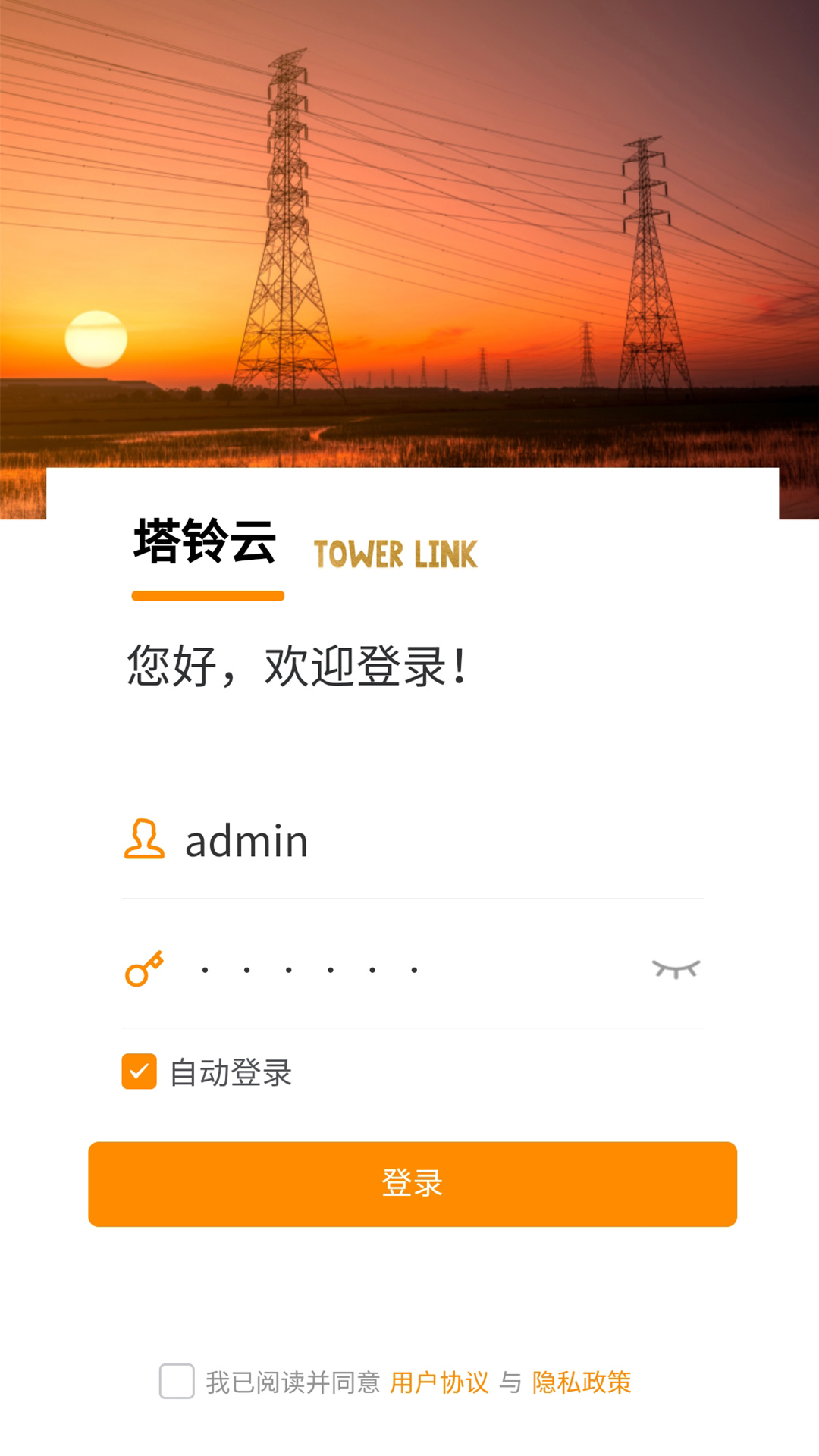Tap the orange 登录 login button
The image size is (819, 1456).
click(x=413, y=1184)
